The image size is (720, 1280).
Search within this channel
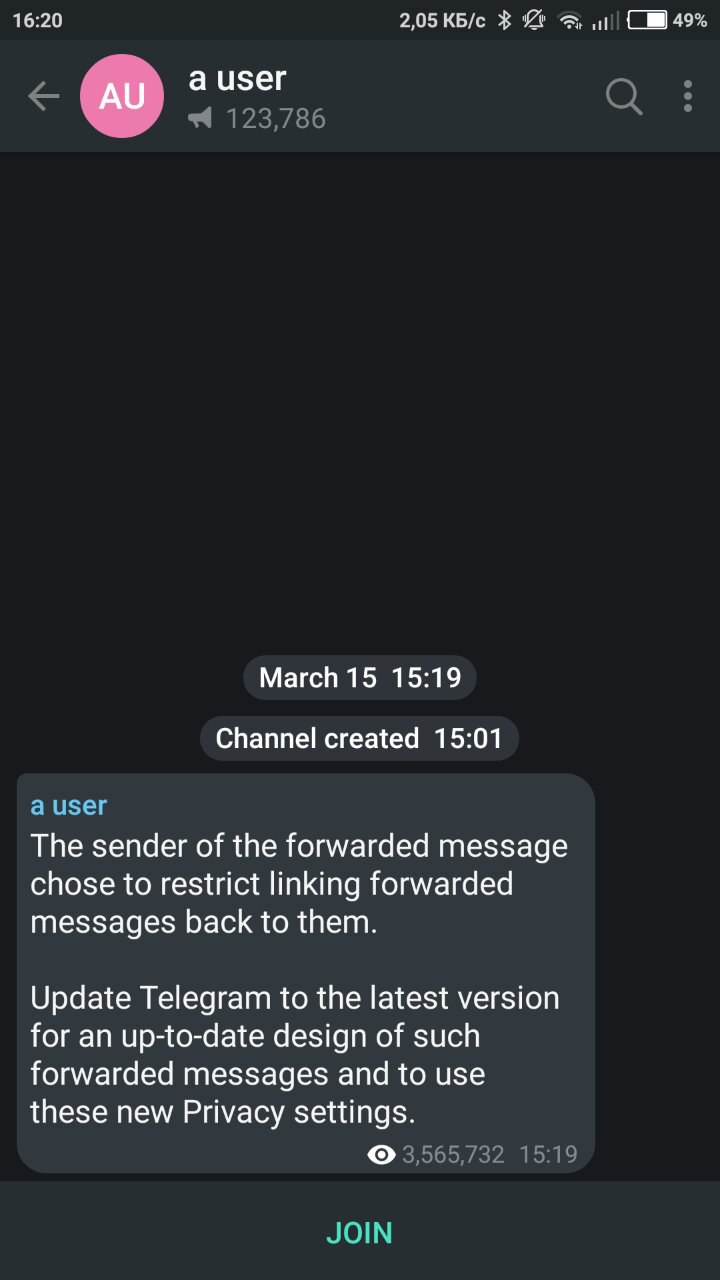(x=624, y=96)
